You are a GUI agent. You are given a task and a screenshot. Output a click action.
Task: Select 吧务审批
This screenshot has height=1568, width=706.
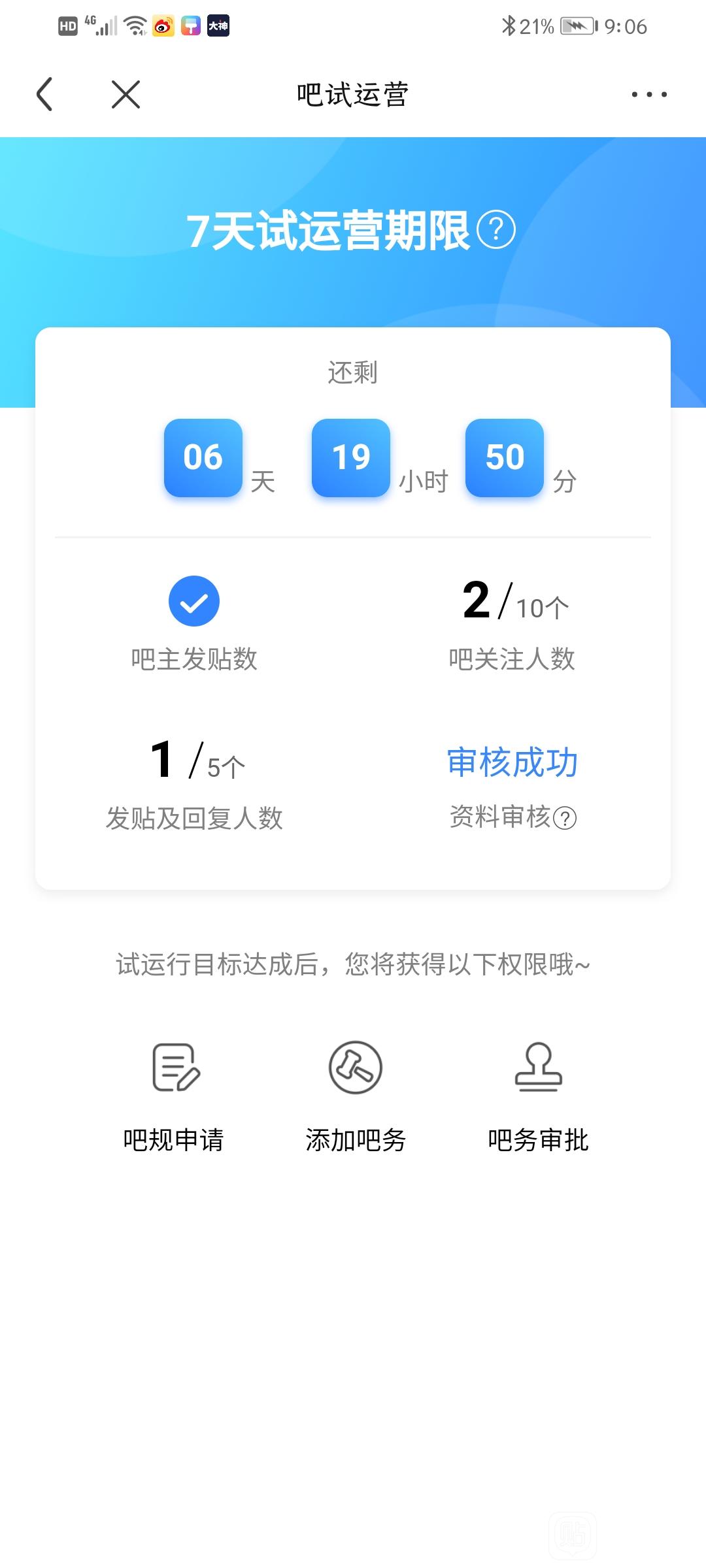pyautogui.click(x=538, y=1098)
